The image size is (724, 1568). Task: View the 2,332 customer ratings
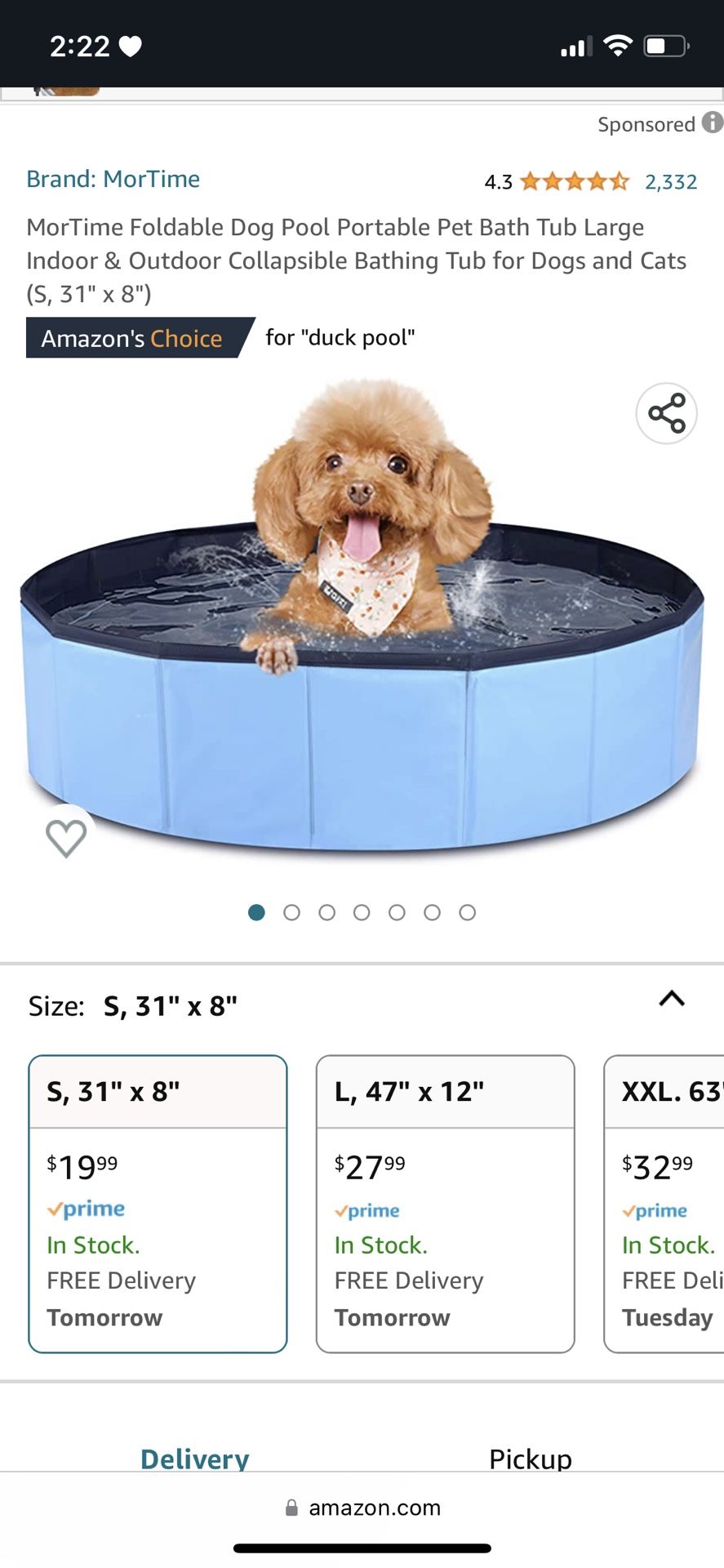click(671, 181)
